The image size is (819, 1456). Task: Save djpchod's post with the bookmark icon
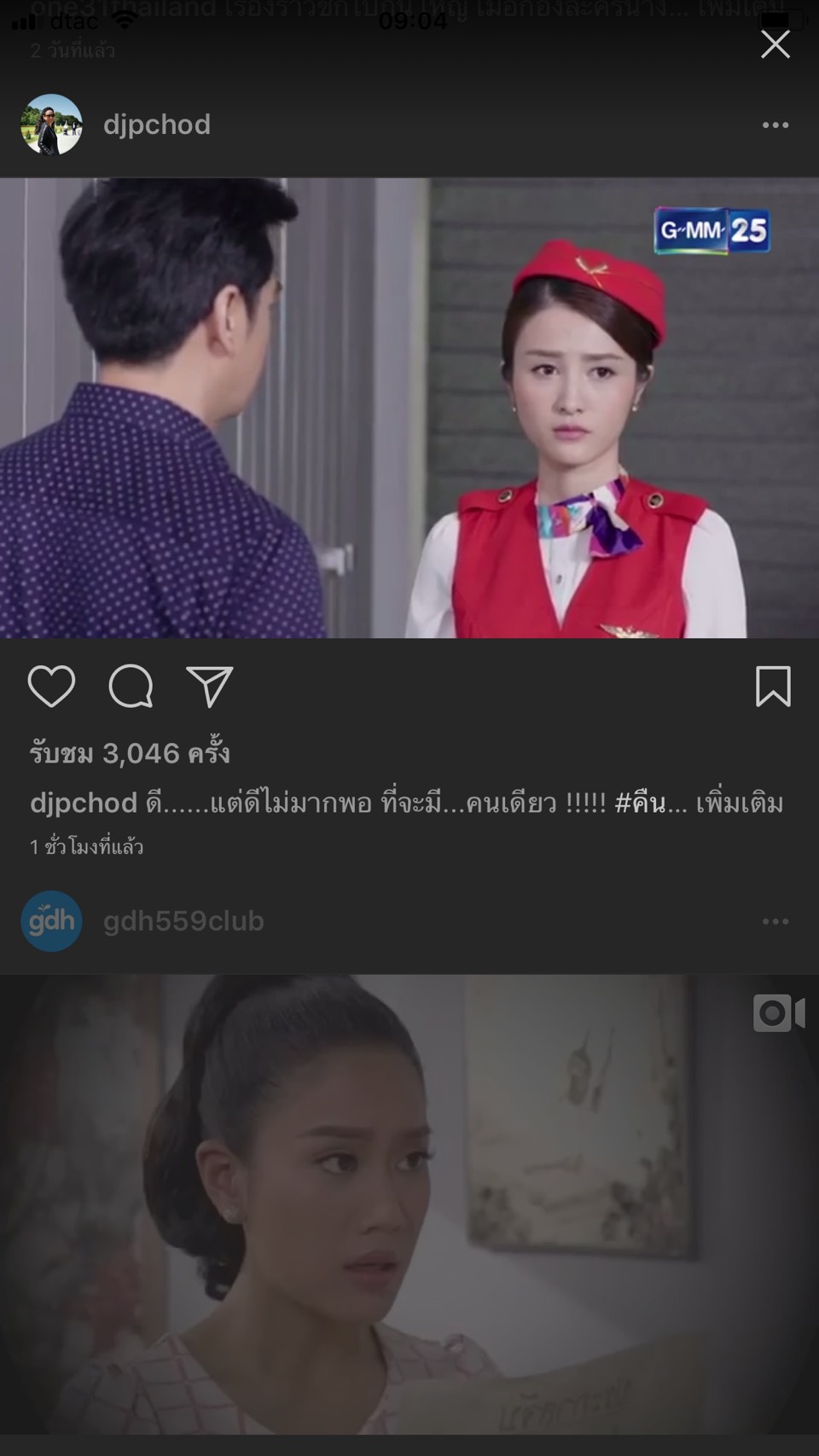click(775, 687)
